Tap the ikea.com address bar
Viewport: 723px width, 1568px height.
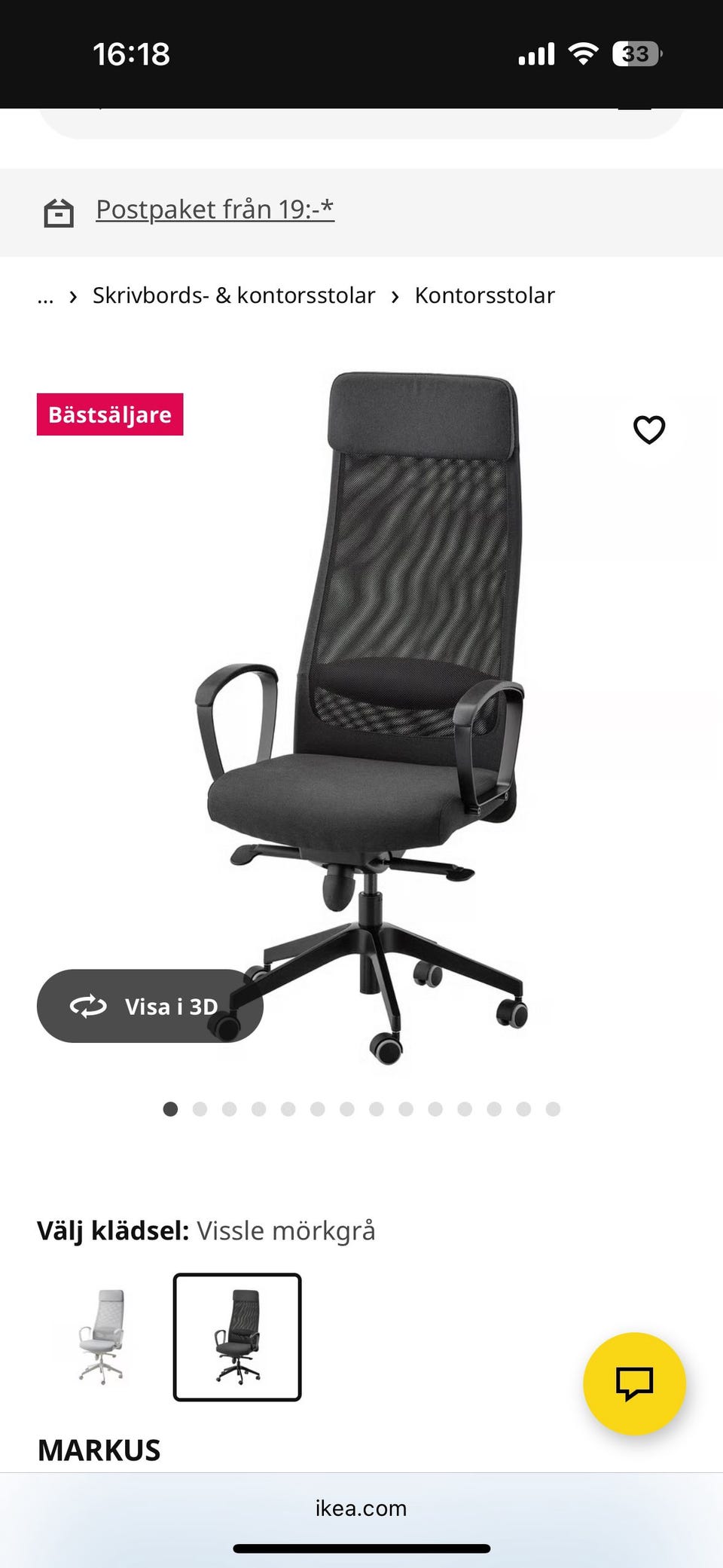tap(361, 1508)
